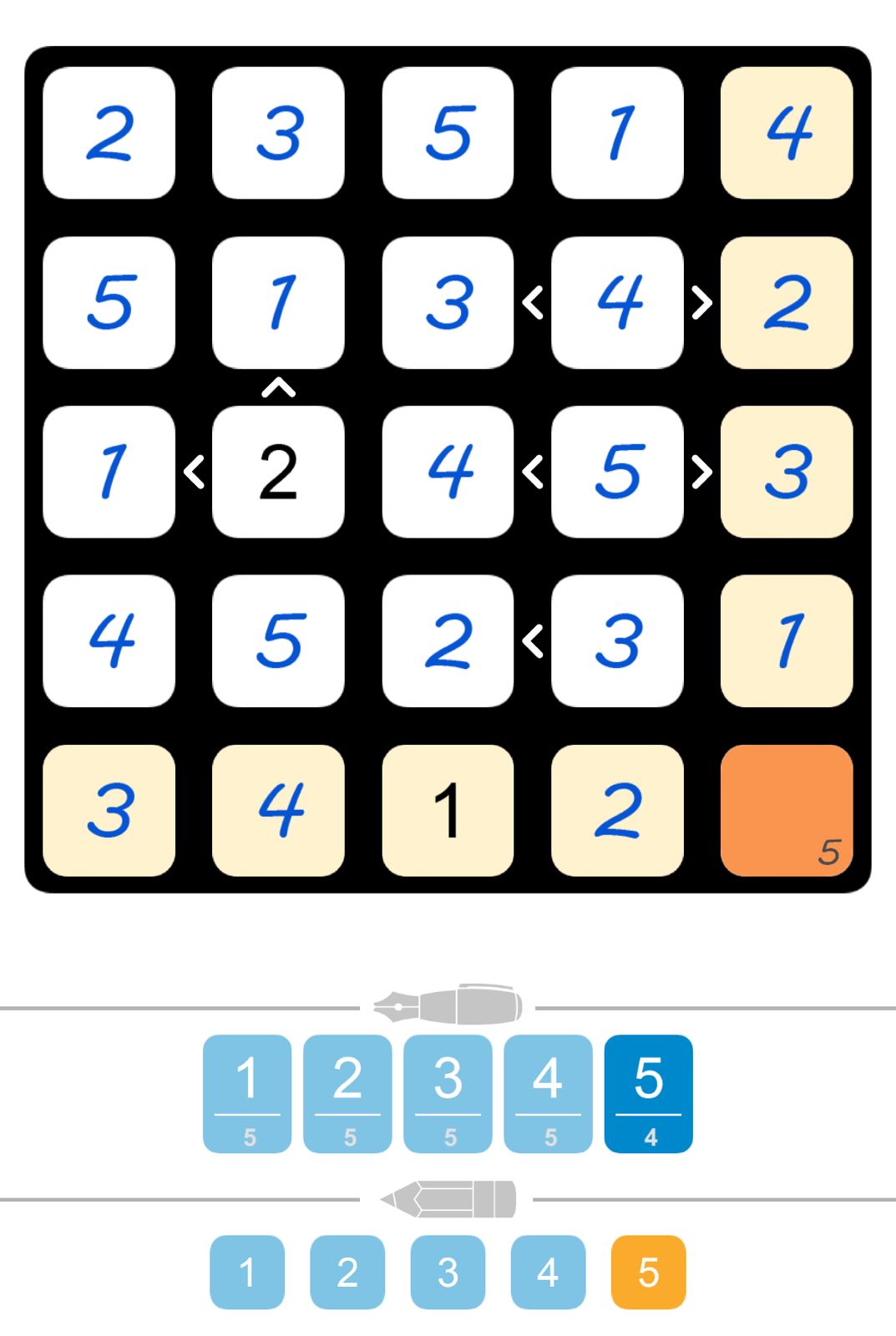Select the center cell containing 4

coord(448,472)
